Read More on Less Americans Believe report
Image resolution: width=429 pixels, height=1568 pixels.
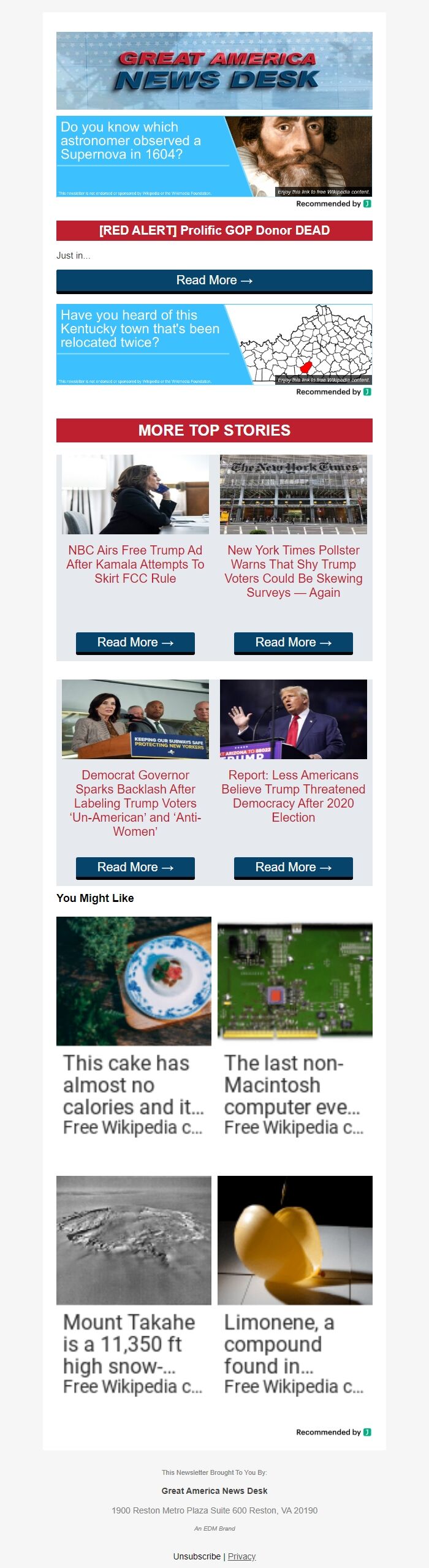[x=293, y=867]
